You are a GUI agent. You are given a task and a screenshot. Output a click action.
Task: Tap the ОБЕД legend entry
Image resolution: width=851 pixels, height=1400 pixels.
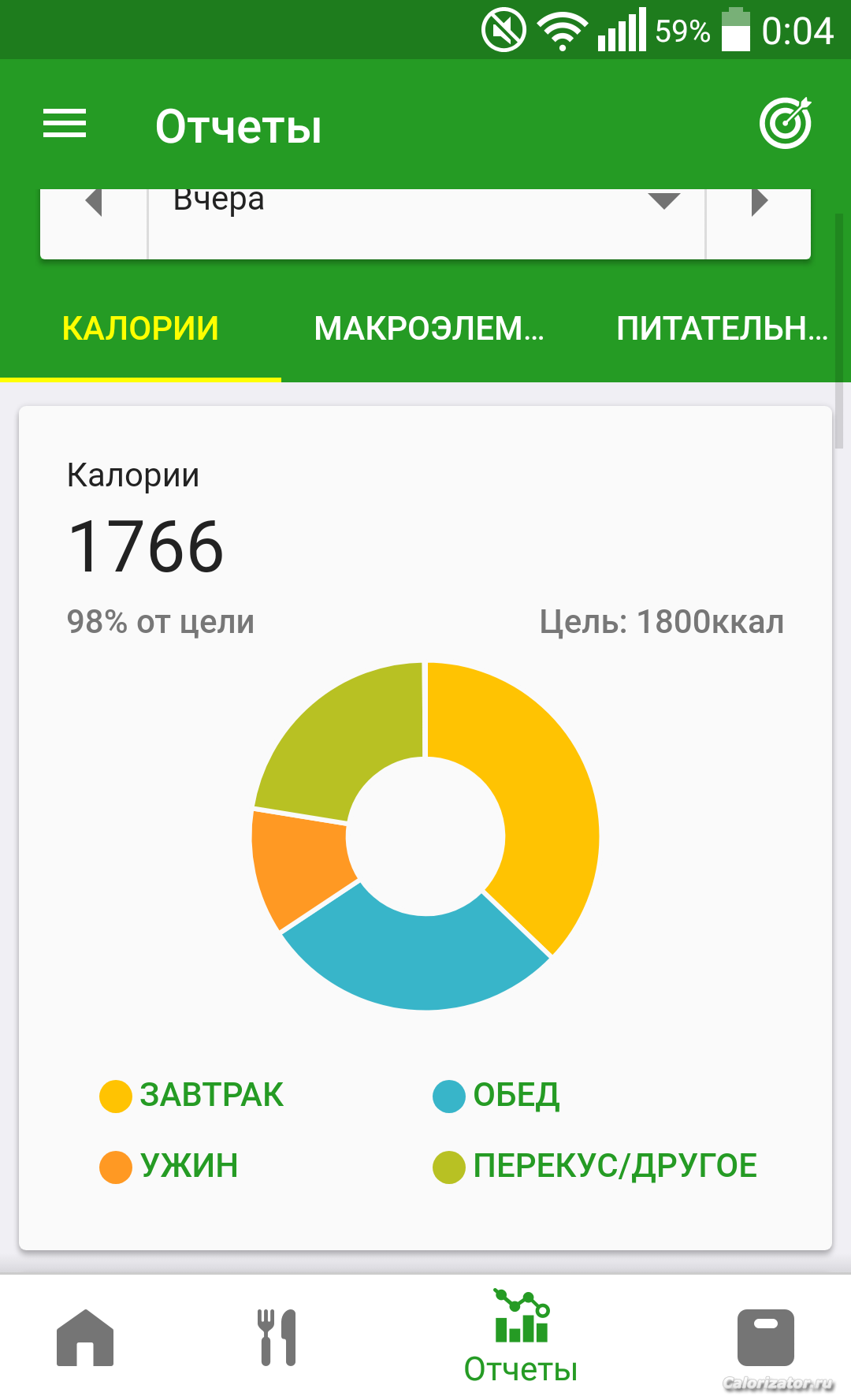[x=496, y=1095]
